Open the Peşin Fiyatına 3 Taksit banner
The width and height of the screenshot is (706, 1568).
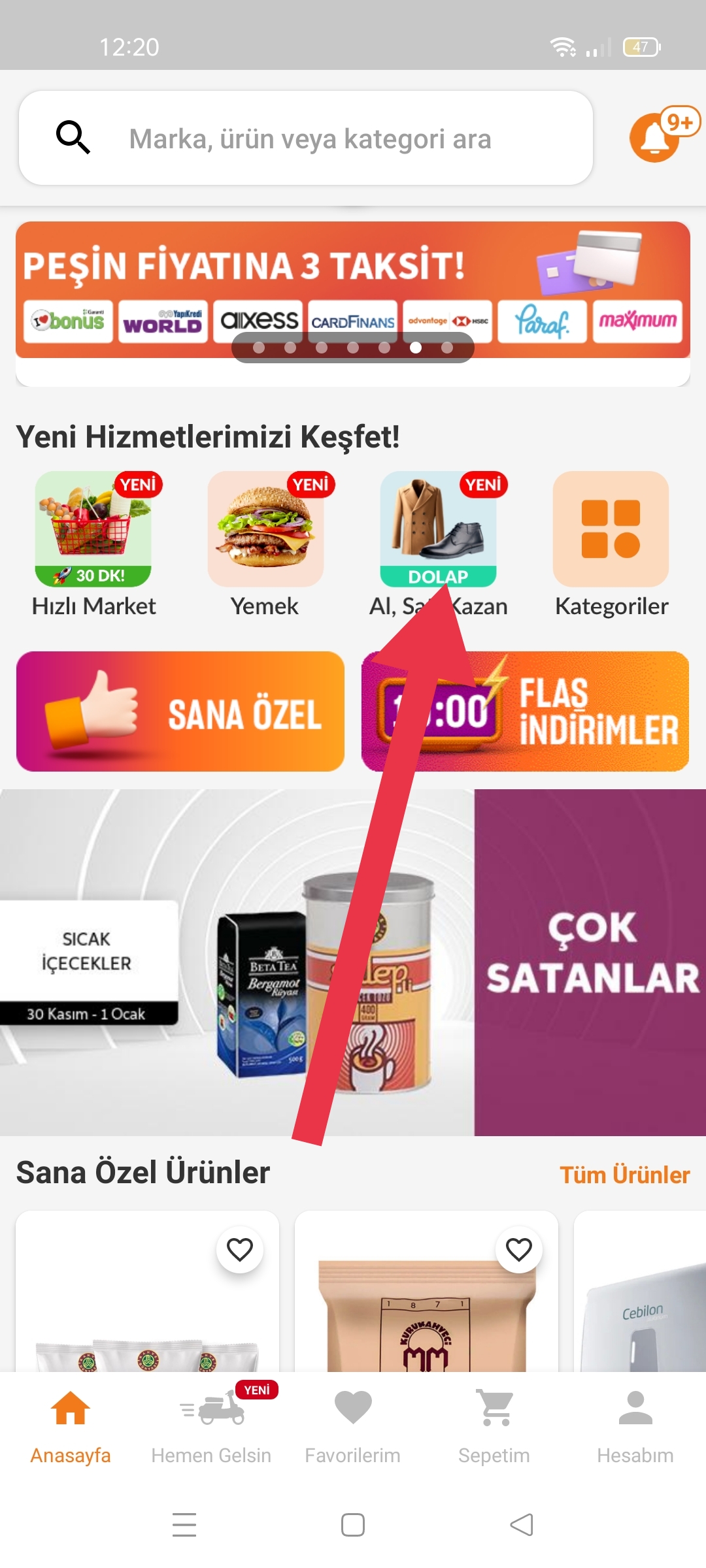[353, 289]
